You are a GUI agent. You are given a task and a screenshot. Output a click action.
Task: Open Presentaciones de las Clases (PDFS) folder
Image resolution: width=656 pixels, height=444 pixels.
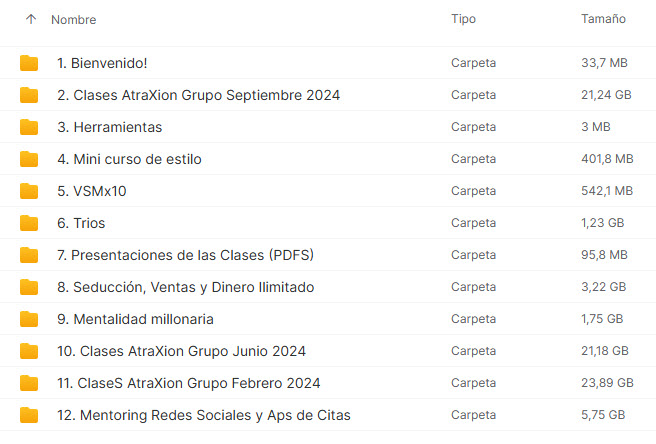click(185, 255)
